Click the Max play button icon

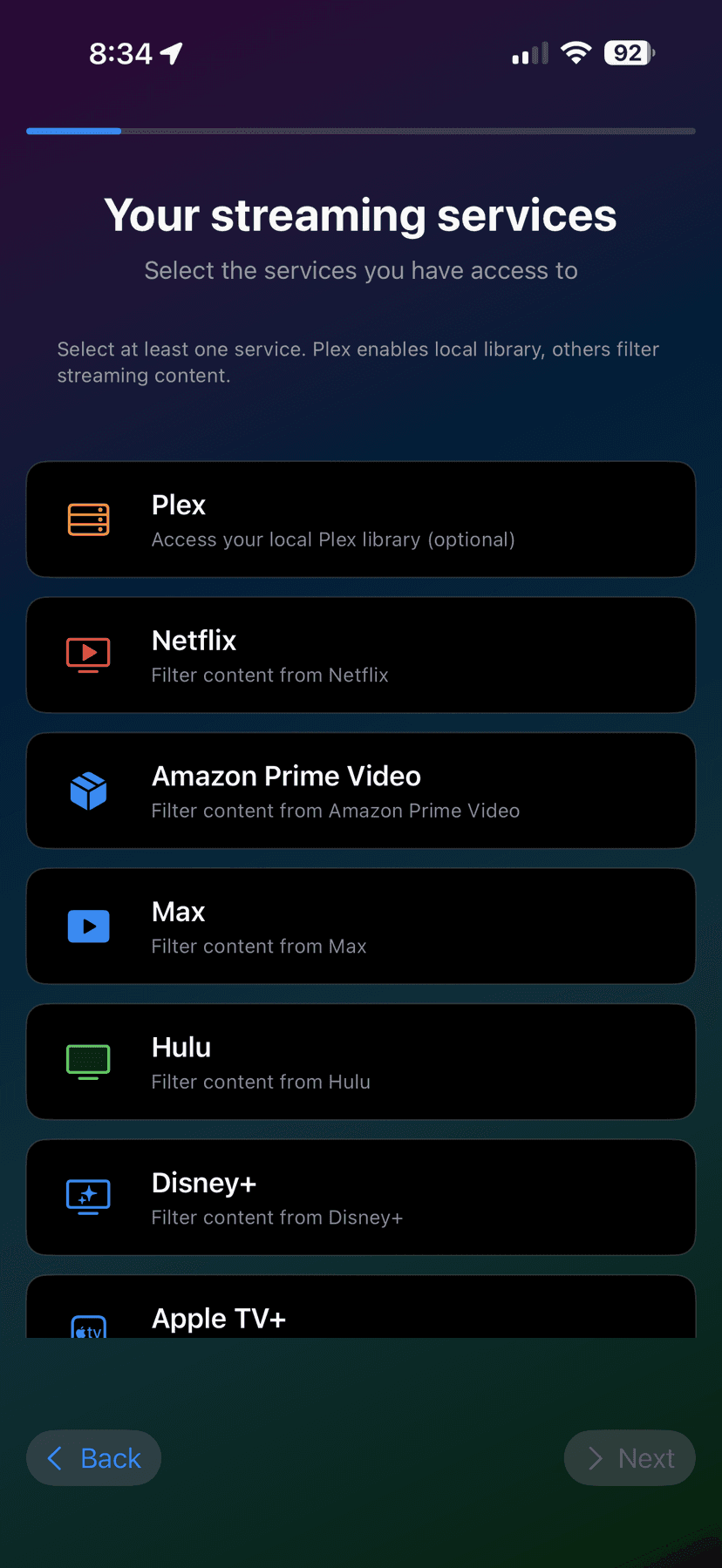point(88,926)
